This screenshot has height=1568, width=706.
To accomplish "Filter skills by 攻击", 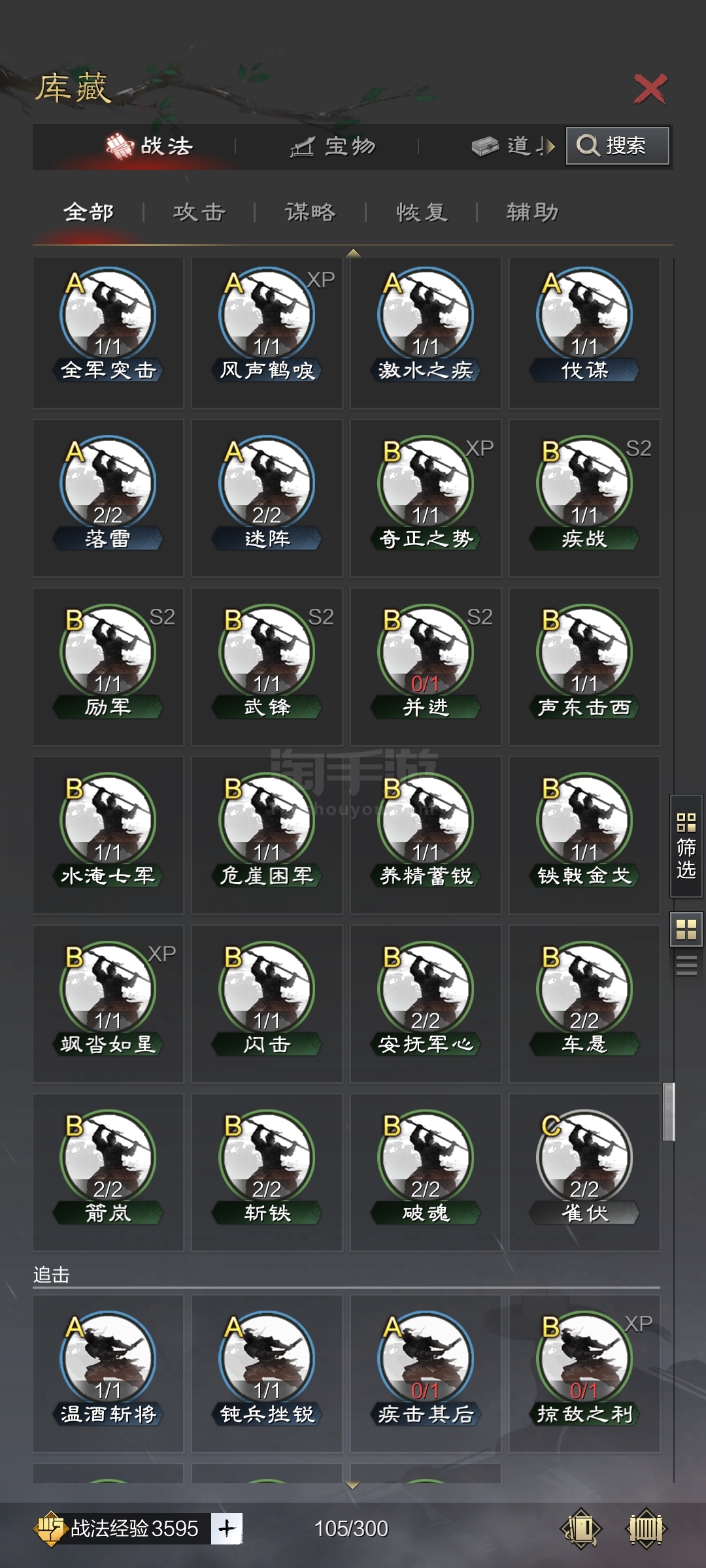I will (199, 212).
